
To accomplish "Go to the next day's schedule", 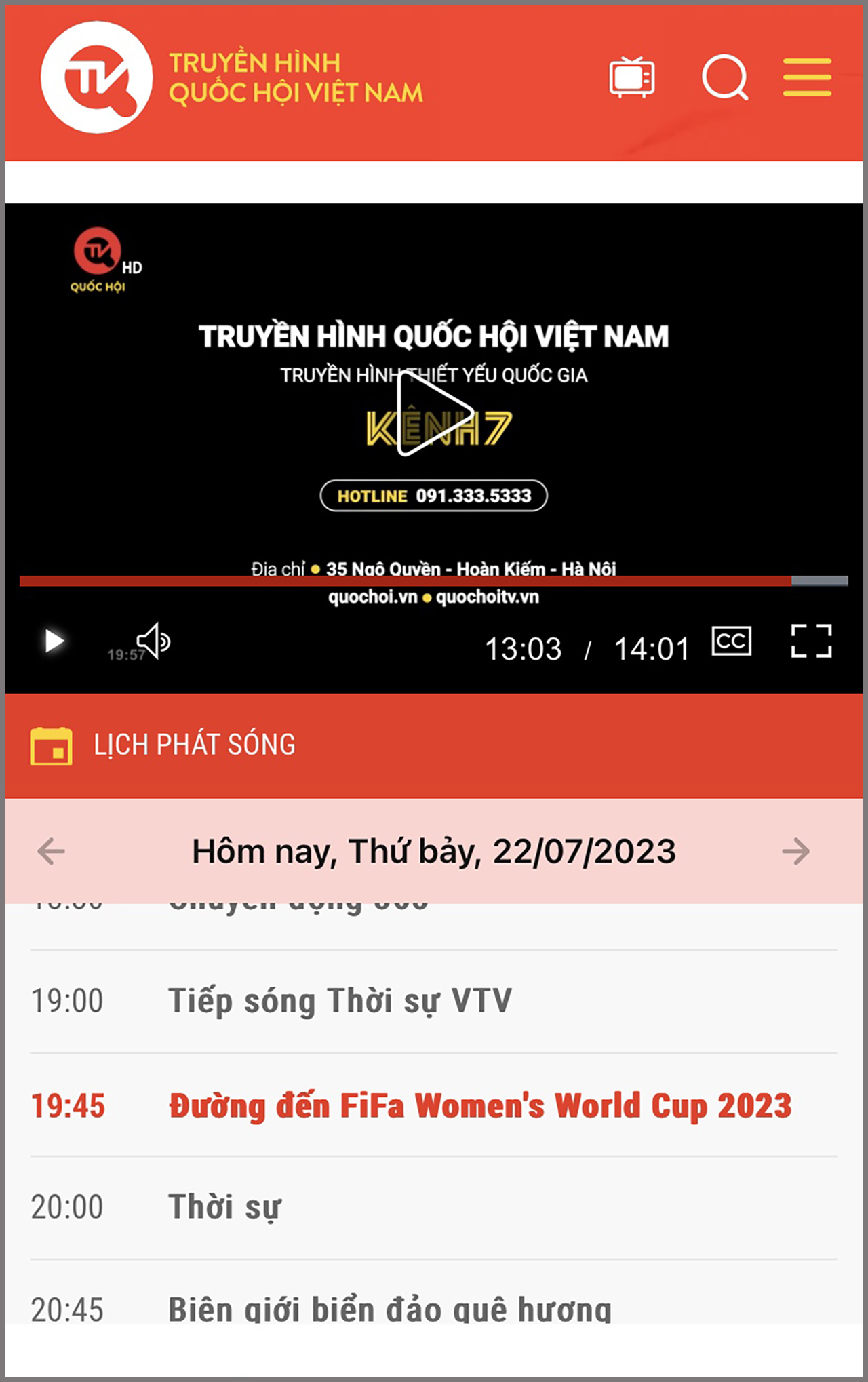I will [795, 851].
